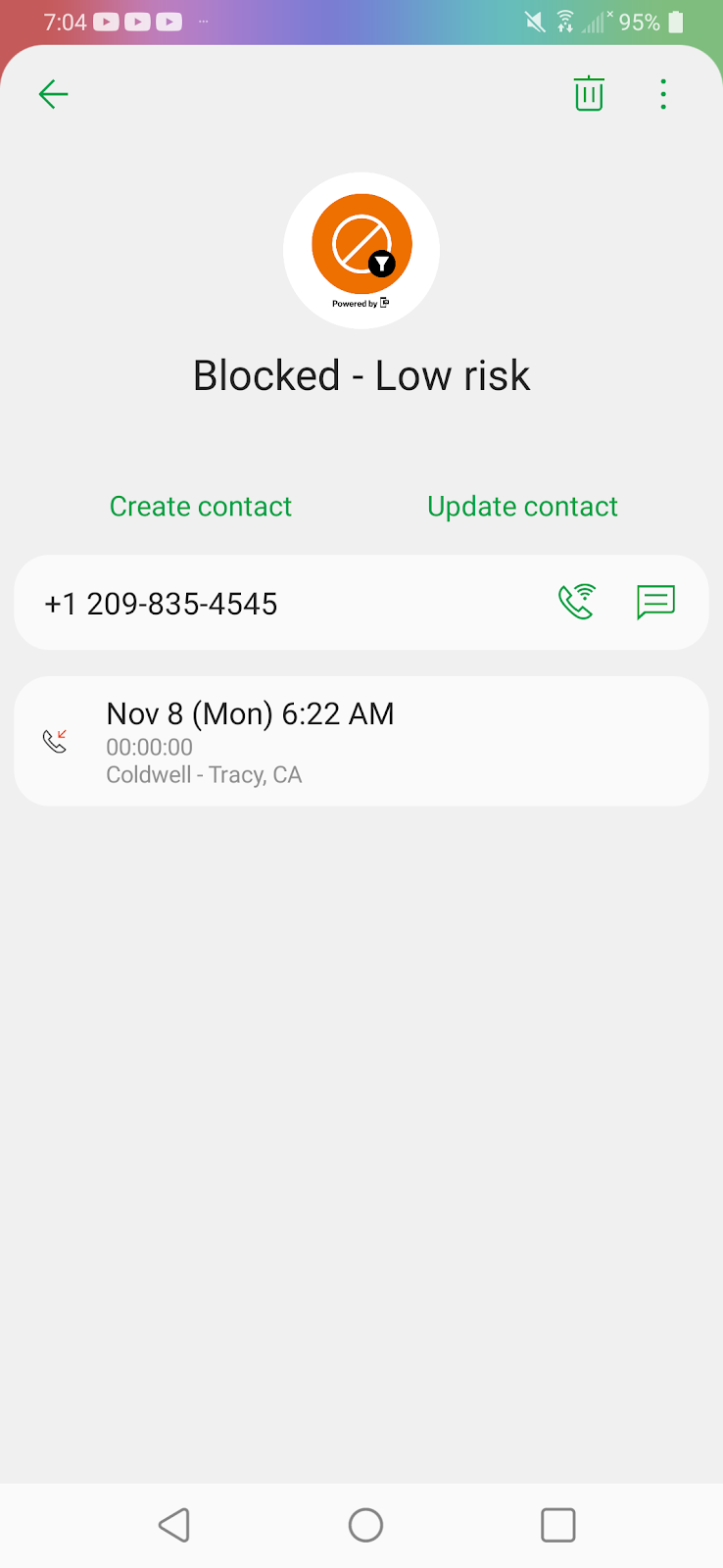Delete this call log entry
Screen dimensions: 723x1568
pos(589,94)
